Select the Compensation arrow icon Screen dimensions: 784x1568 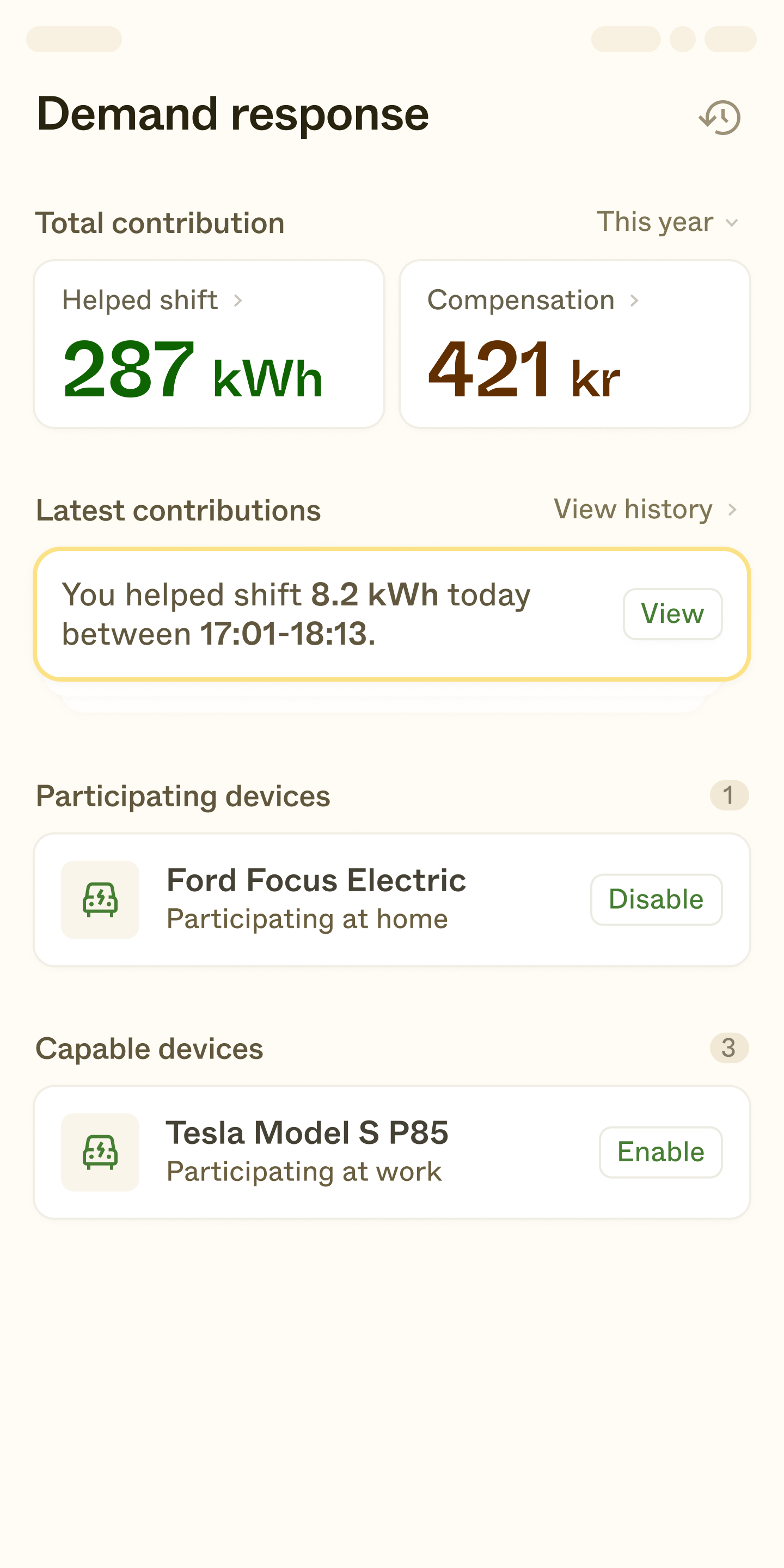[x=635, y=301]
